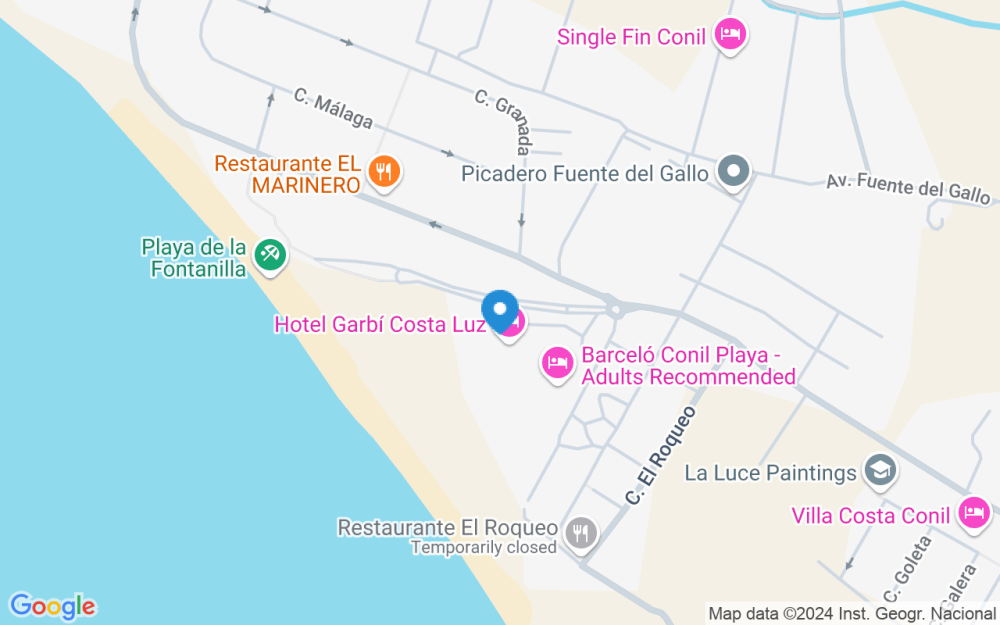Open the La Luce Paintings marker
Image resolution: width=1000 pixels, height=625 pixels.
pos(880,470)
